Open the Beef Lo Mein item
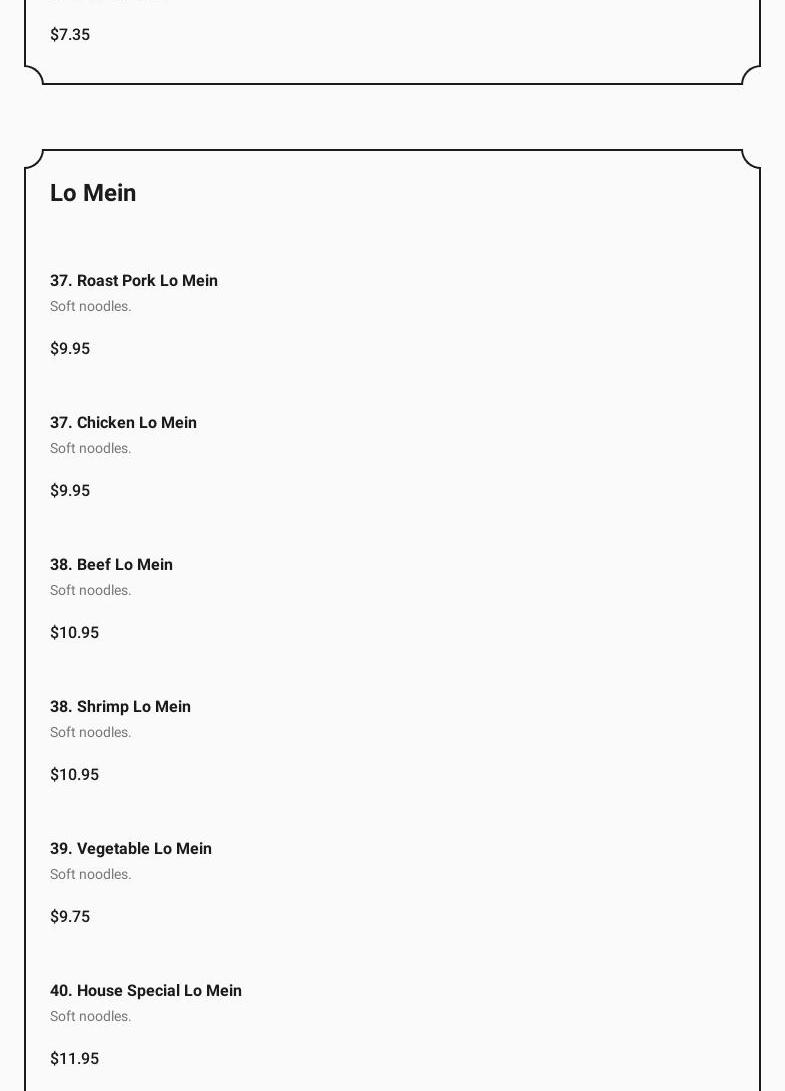785x1091 pixels. pos(111,565)
